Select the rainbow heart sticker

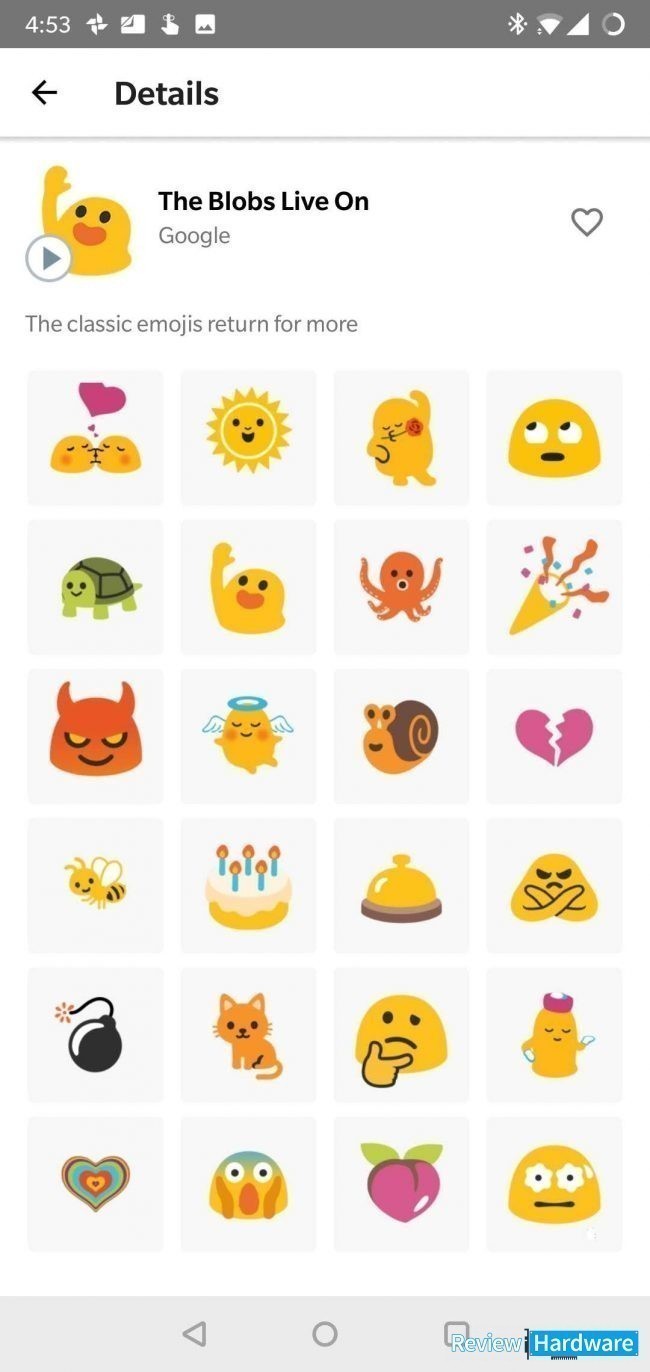pyautogui.click(x=95, y=1184)
